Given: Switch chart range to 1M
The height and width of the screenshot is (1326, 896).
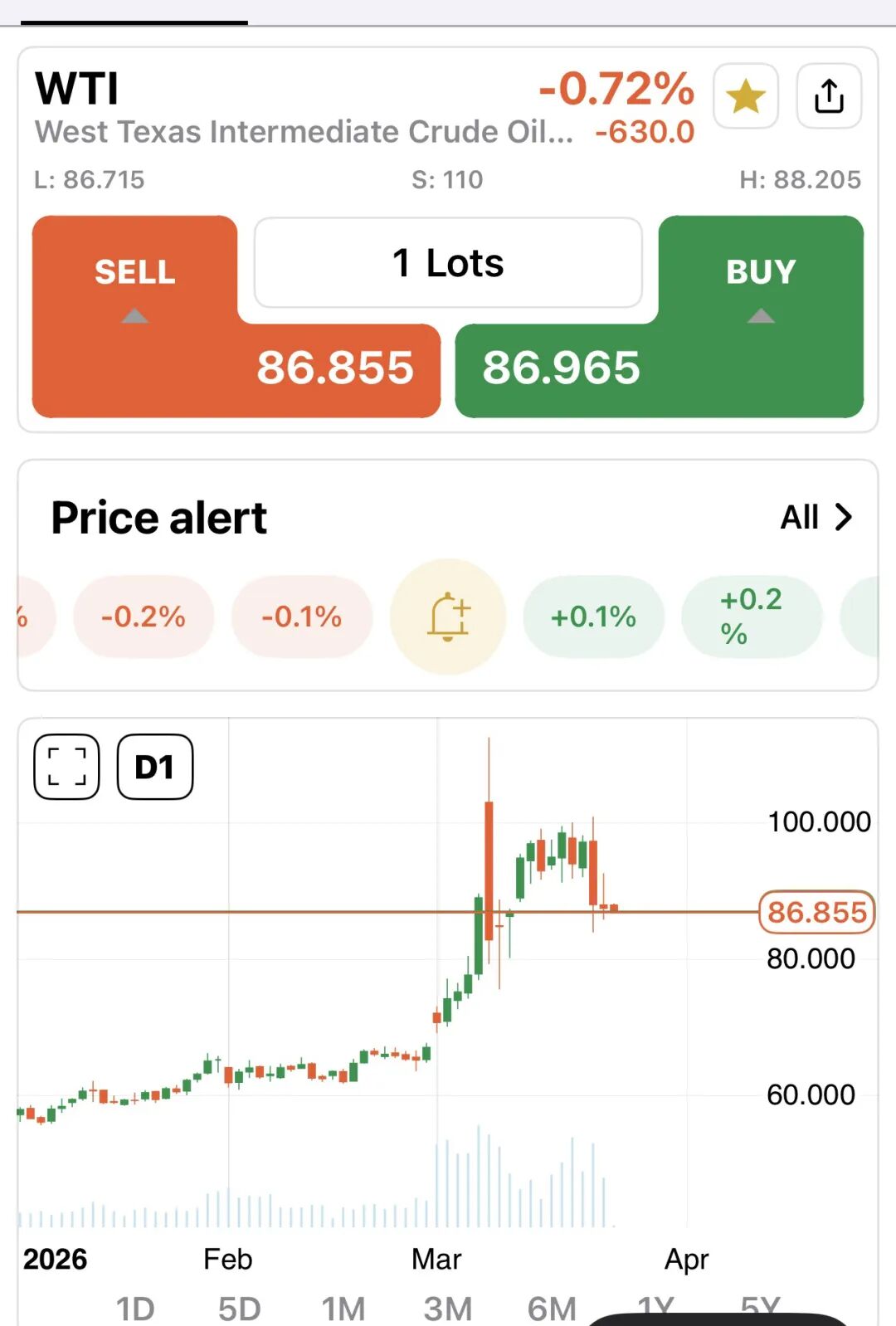Looking at the screenshot, I should click(x=343, y=1309).
